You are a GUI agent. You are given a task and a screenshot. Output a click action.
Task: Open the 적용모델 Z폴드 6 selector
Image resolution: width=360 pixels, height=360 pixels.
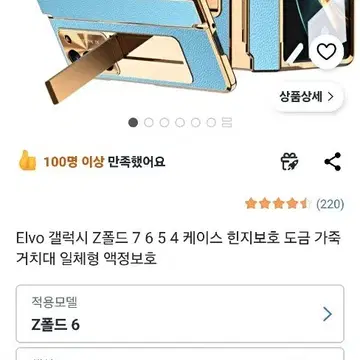coord(180,313)
